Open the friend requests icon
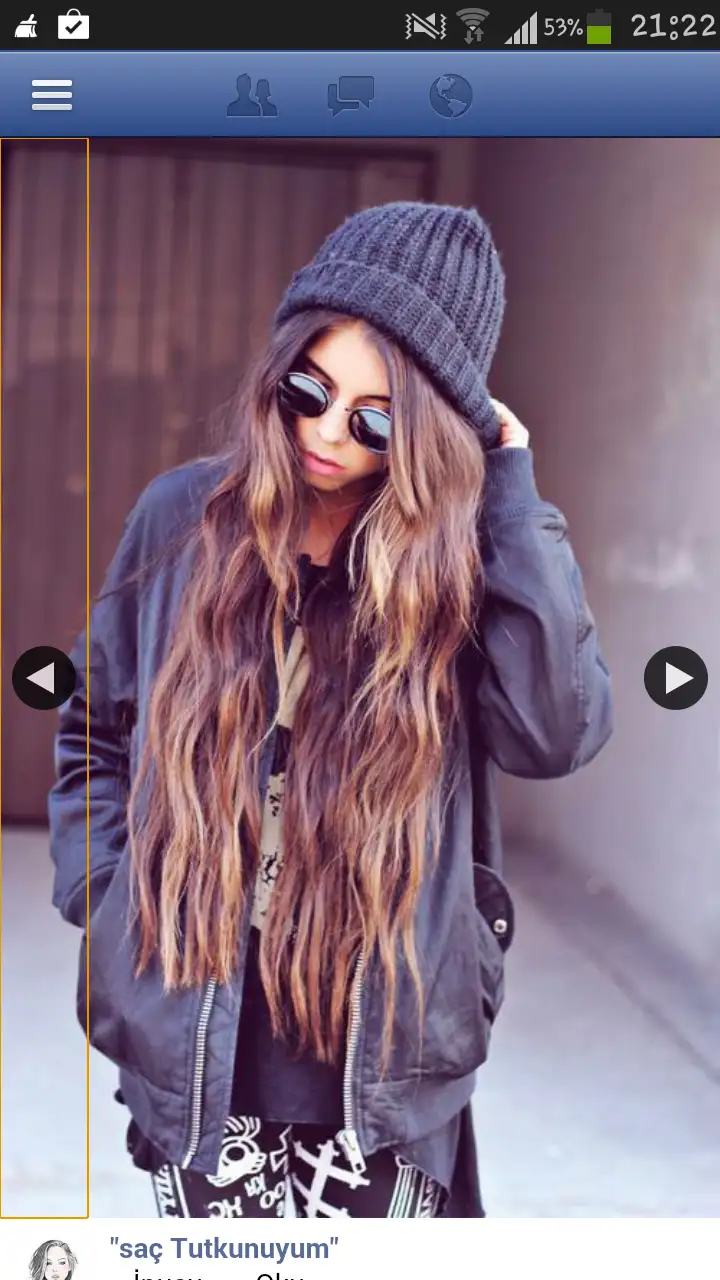The width and height of the screenshot is (720, 1280). point(251,96)
